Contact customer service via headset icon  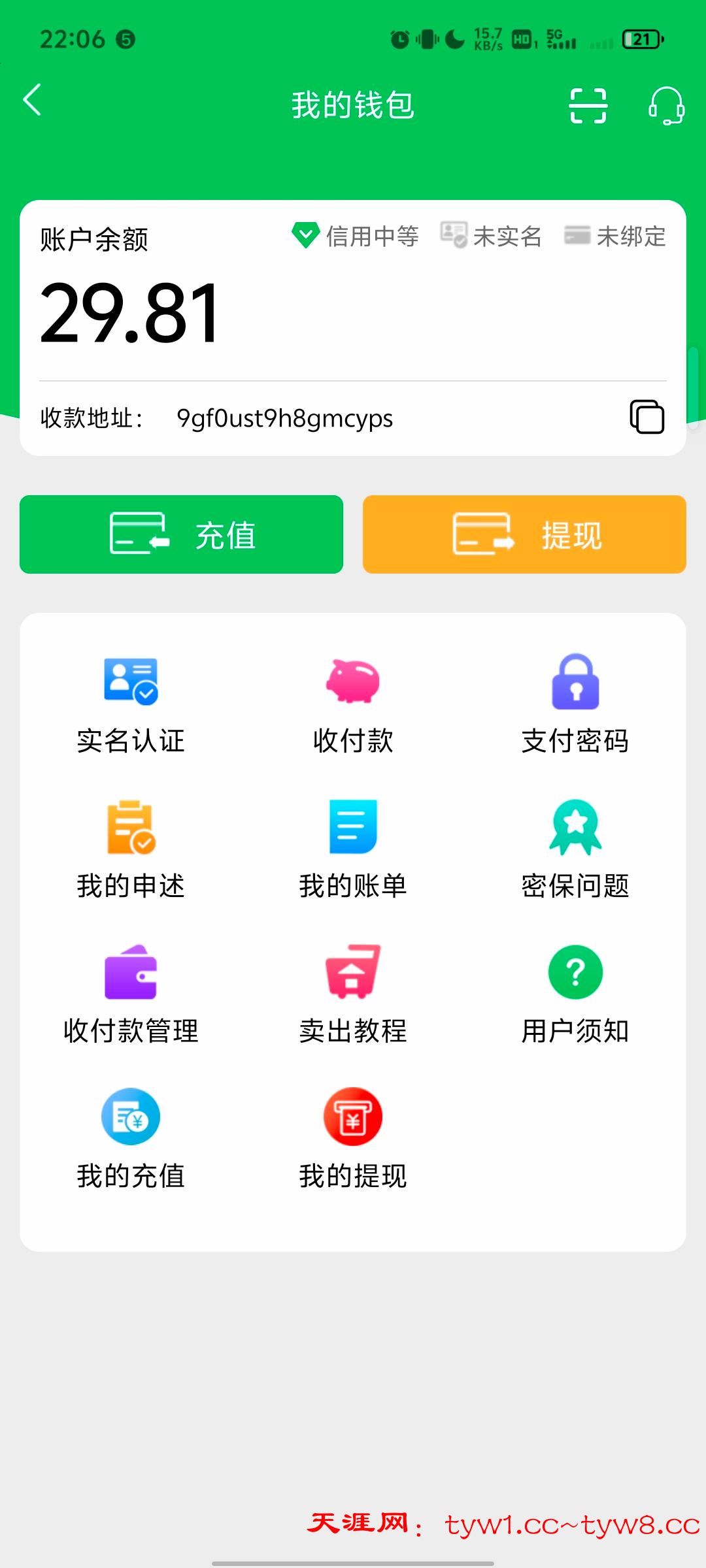tap(666, 105)
